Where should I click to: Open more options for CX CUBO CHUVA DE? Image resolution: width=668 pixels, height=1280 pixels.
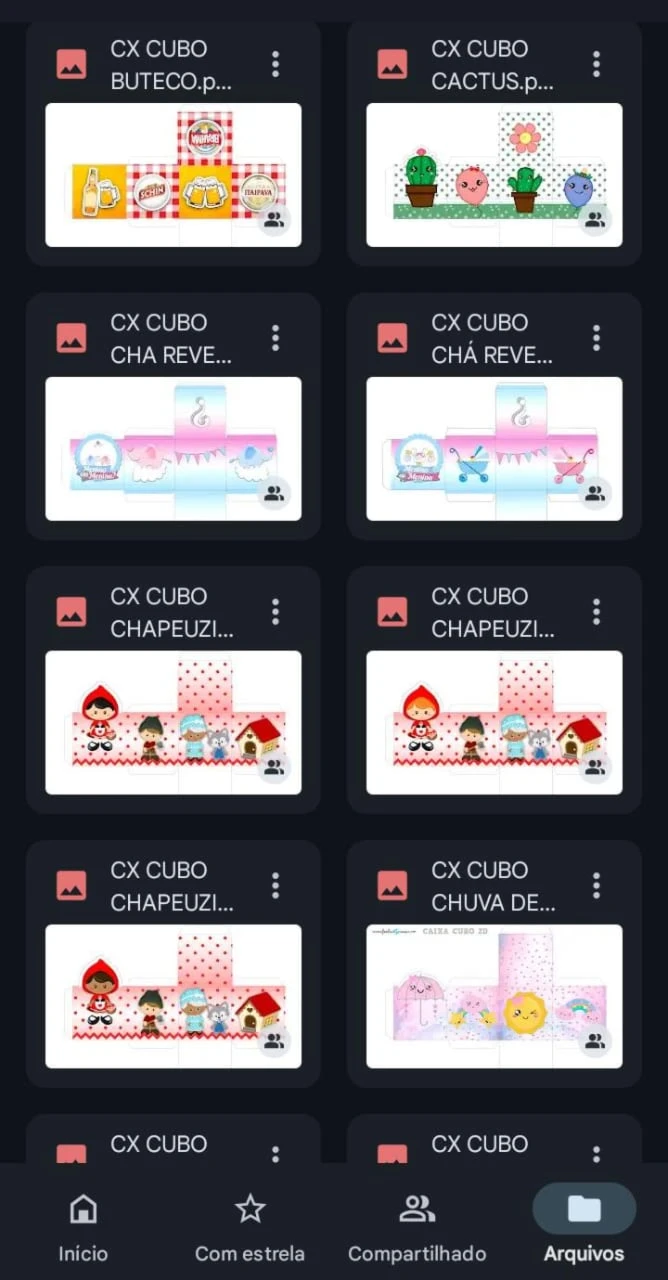click(596, 885)
